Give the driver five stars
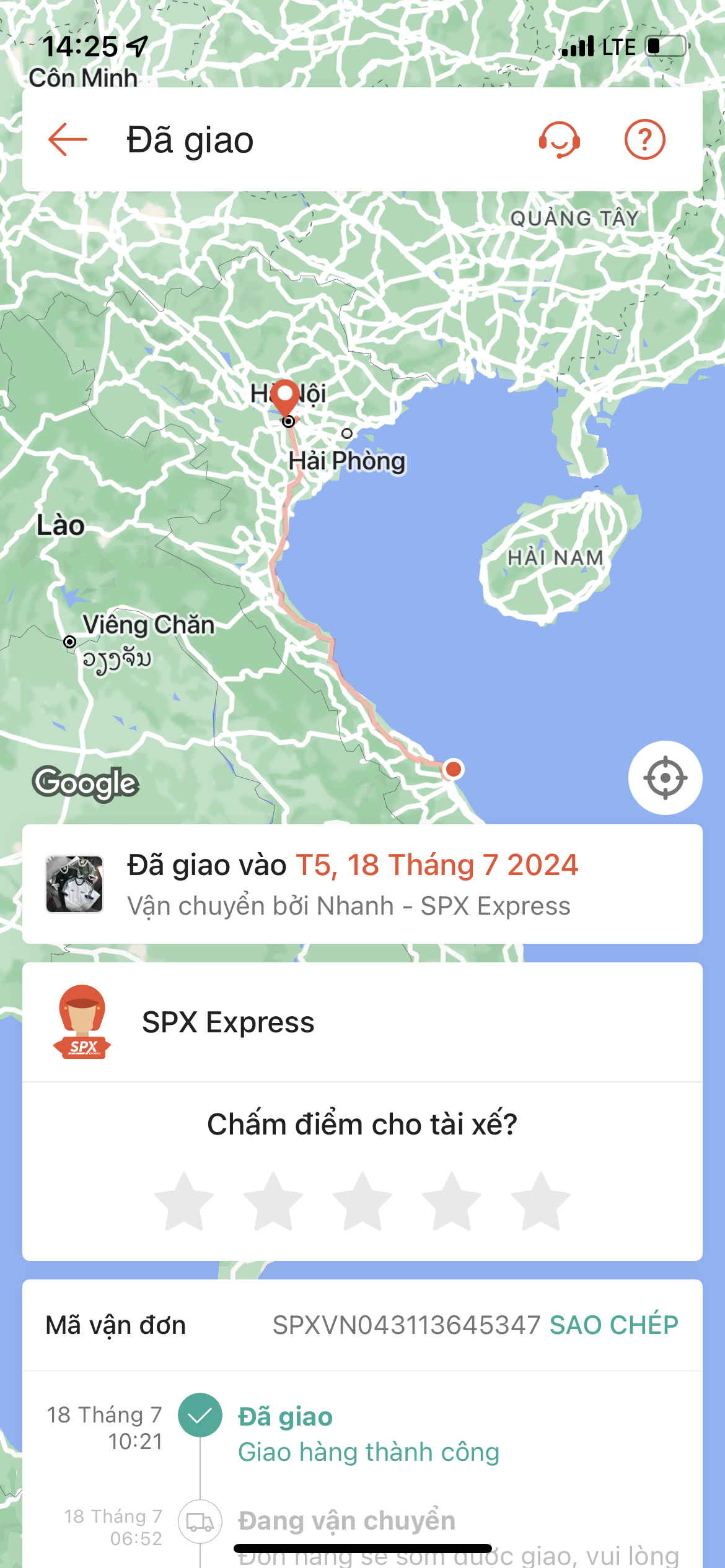Image resolution: width=725 pixels, height=1568 pixels. [x=541, y=1201]
